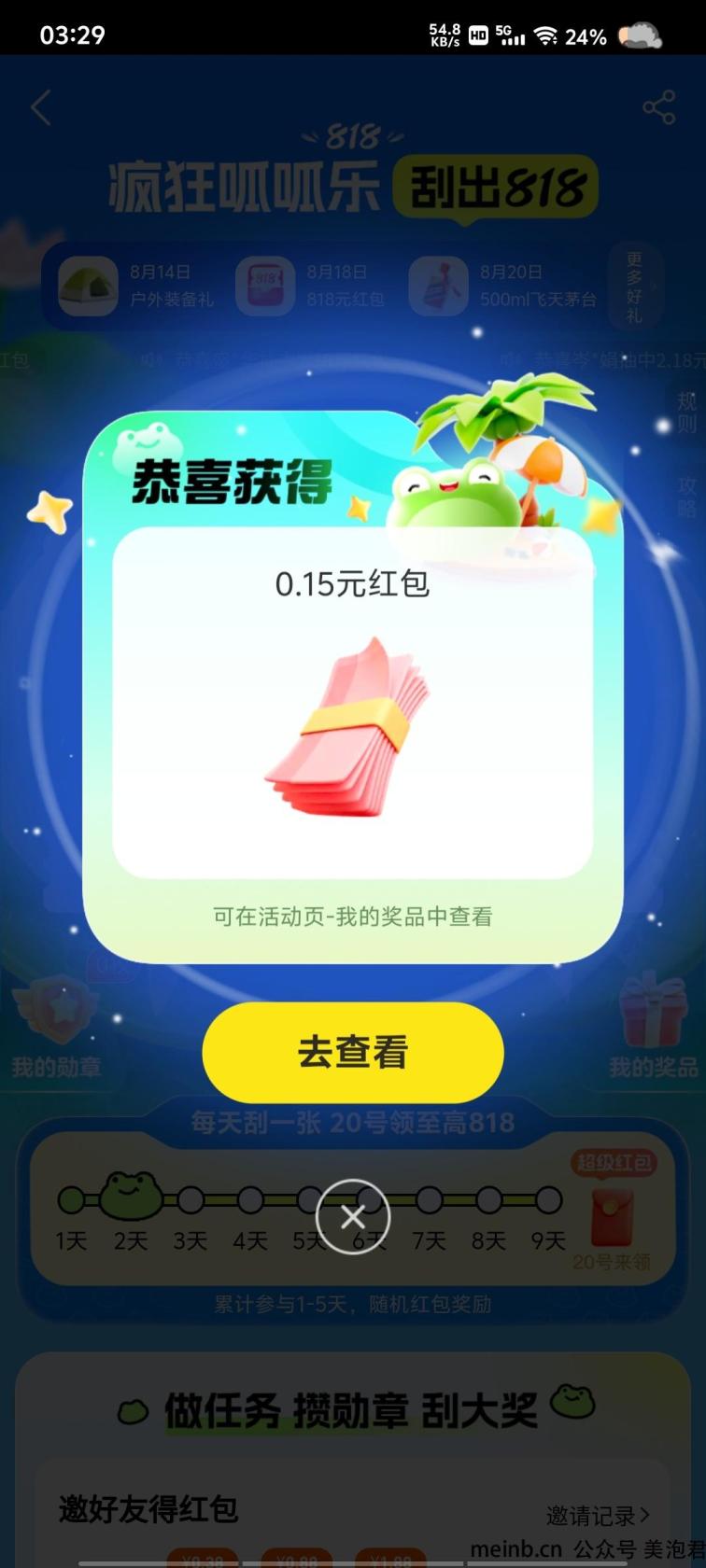Close the 恭喜获得 reward popup
This screenshot has height=1568, width=706.
click(353, 1217)
